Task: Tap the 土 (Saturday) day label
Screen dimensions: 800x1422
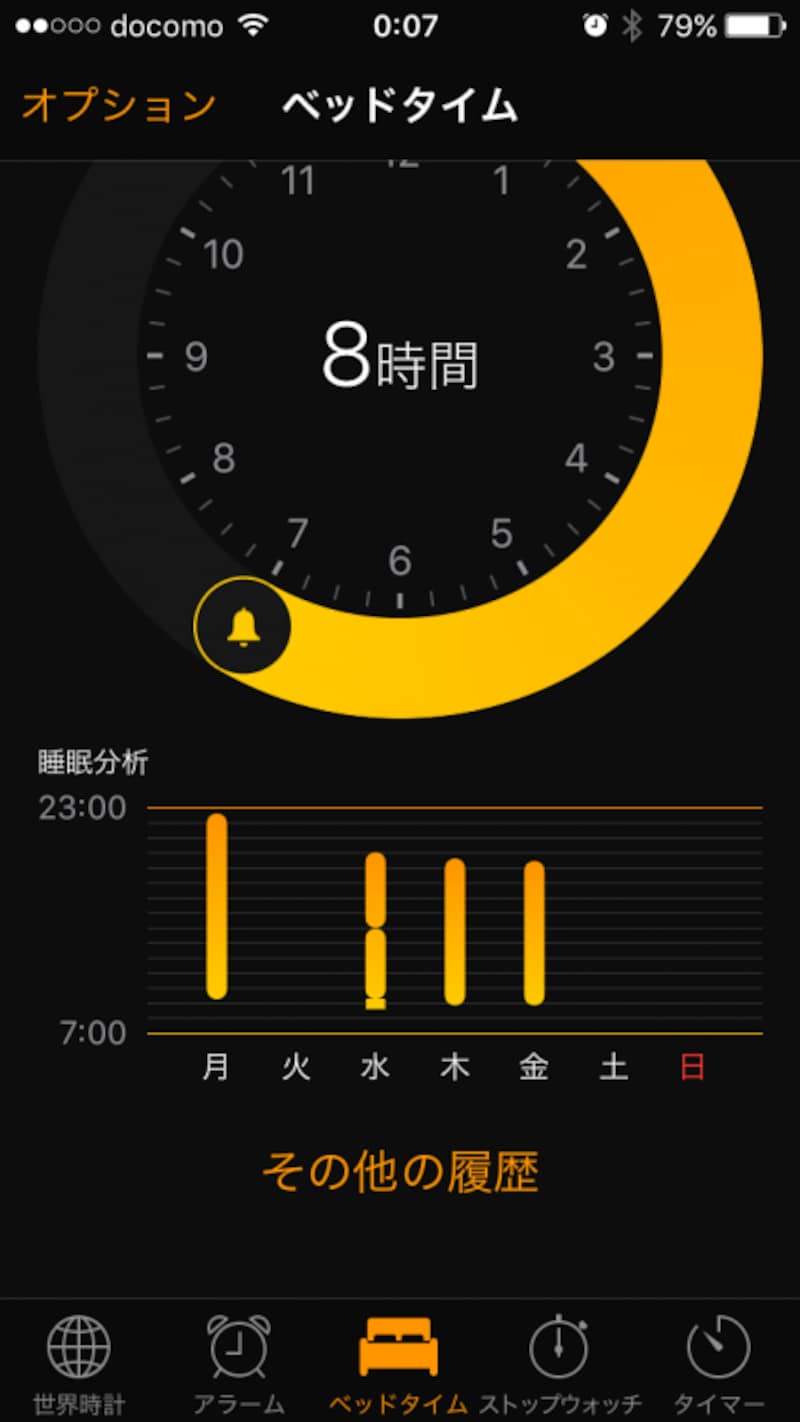Action: [613, 1067]
